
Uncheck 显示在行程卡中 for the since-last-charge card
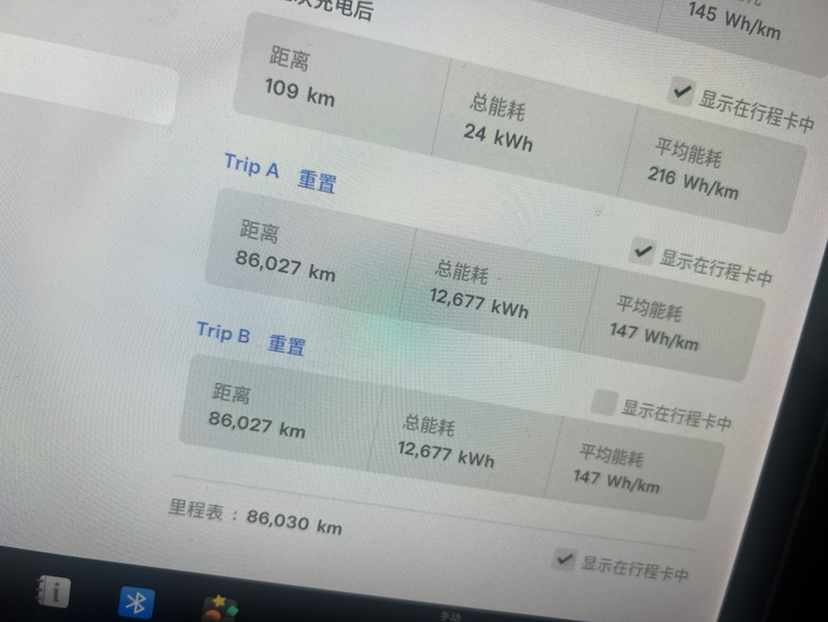point(681,92)
